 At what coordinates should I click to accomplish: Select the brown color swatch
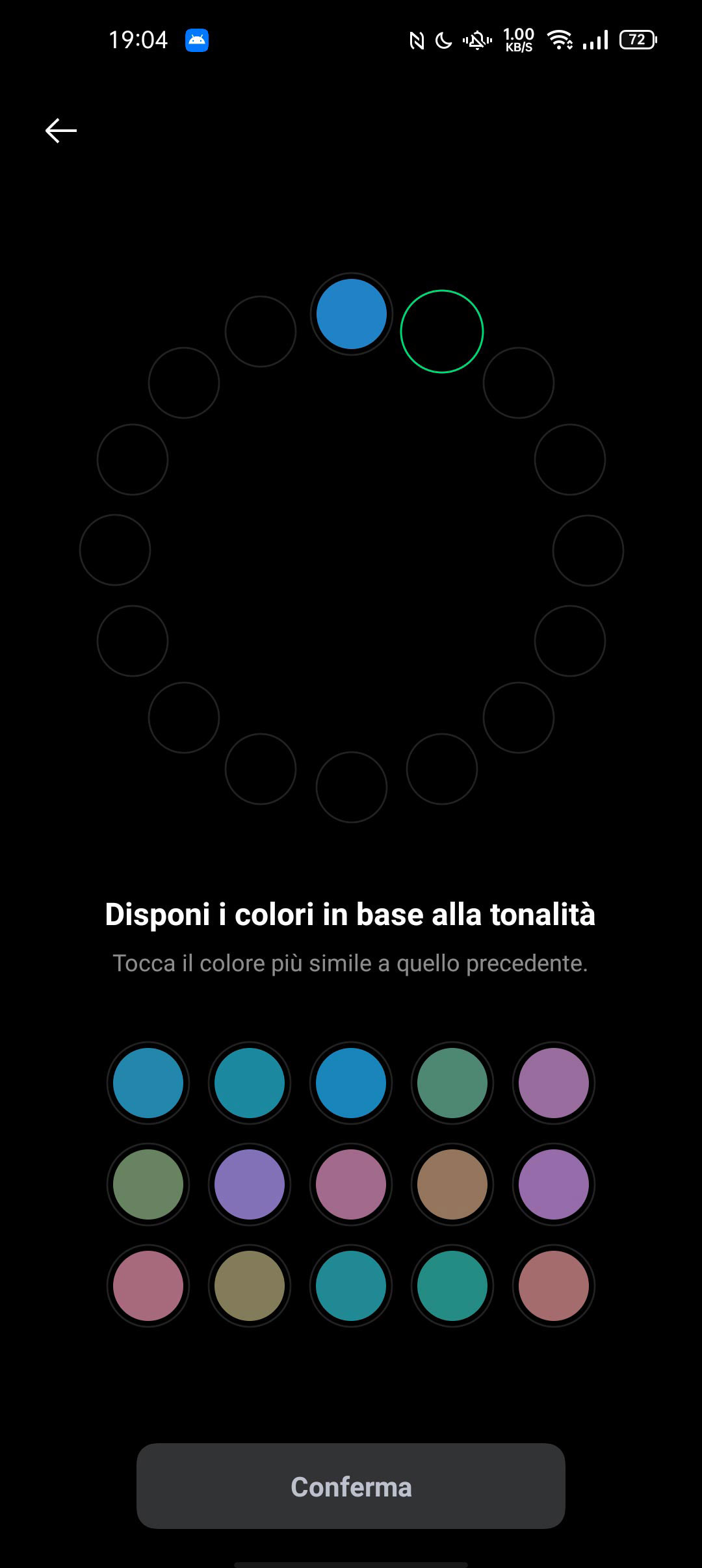click(x=452, y=1184)
